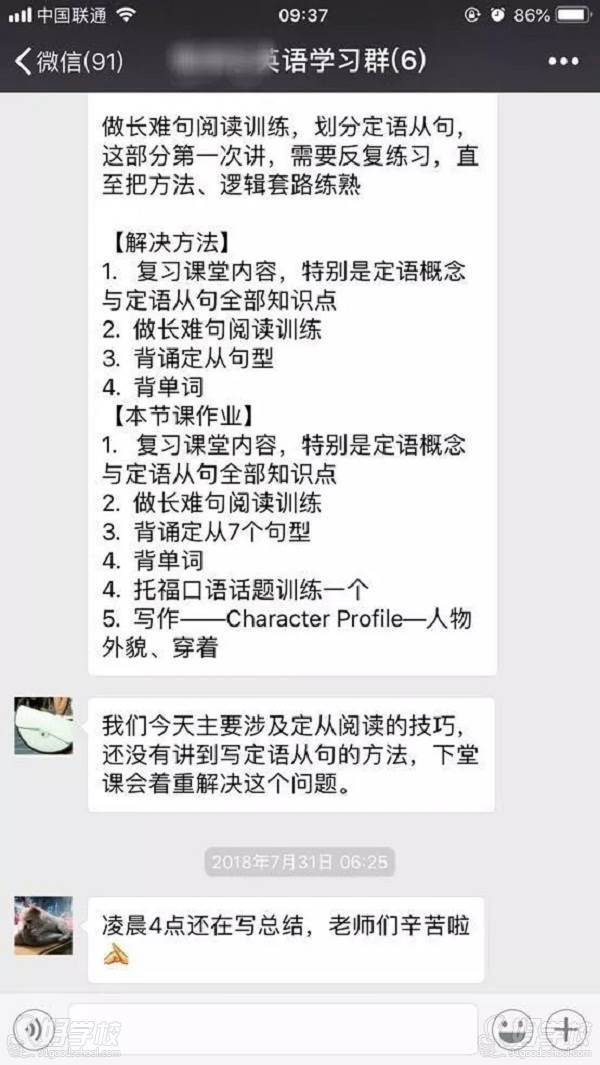The height and width of the screenshot is (1065, 600).
Task: Tap avatar of sender saying 老师们辛苦啦
Action: 43,925
